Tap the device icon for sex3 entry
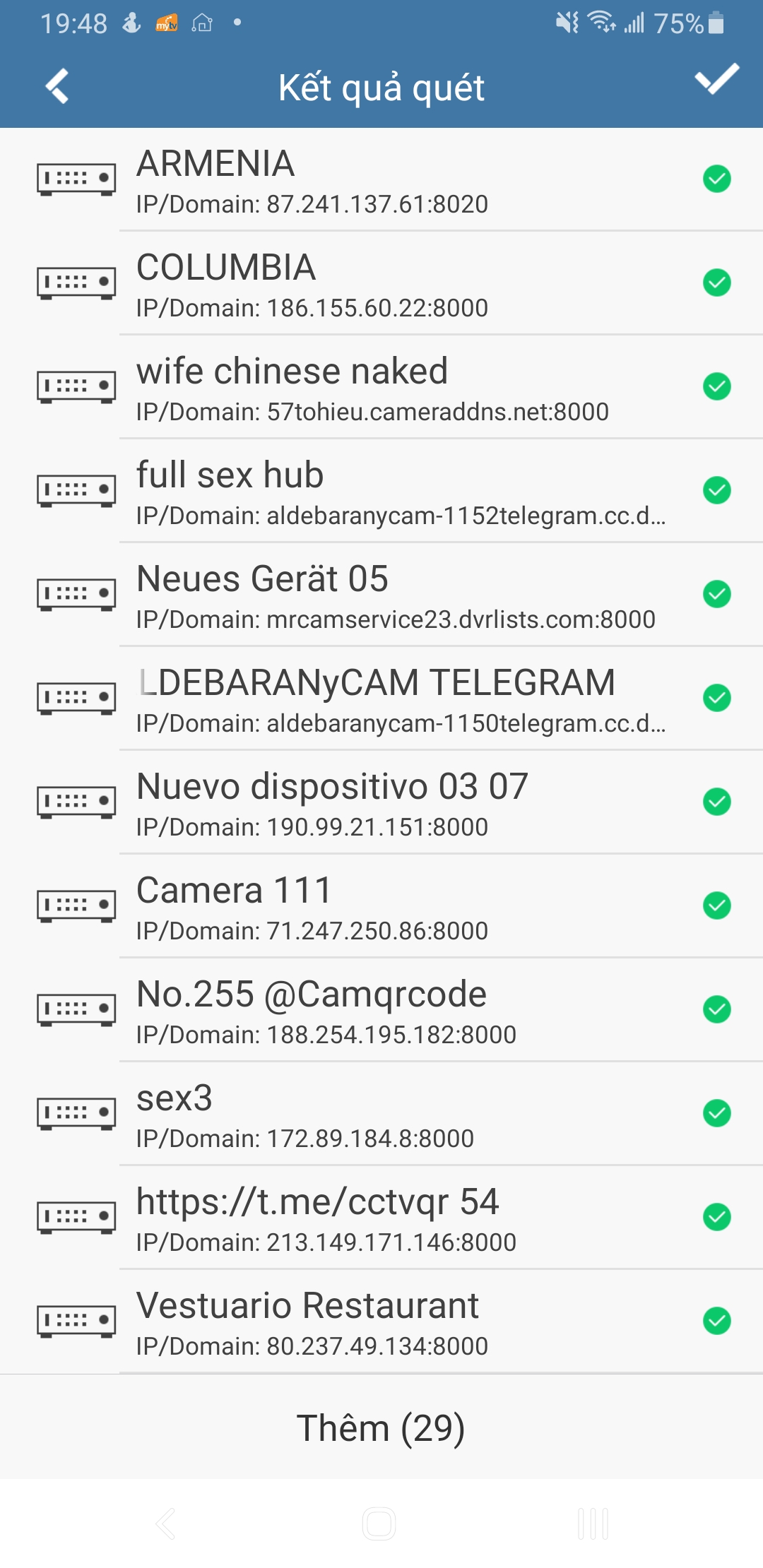The image size is (763, 1568). click(x=74, y=1113)
